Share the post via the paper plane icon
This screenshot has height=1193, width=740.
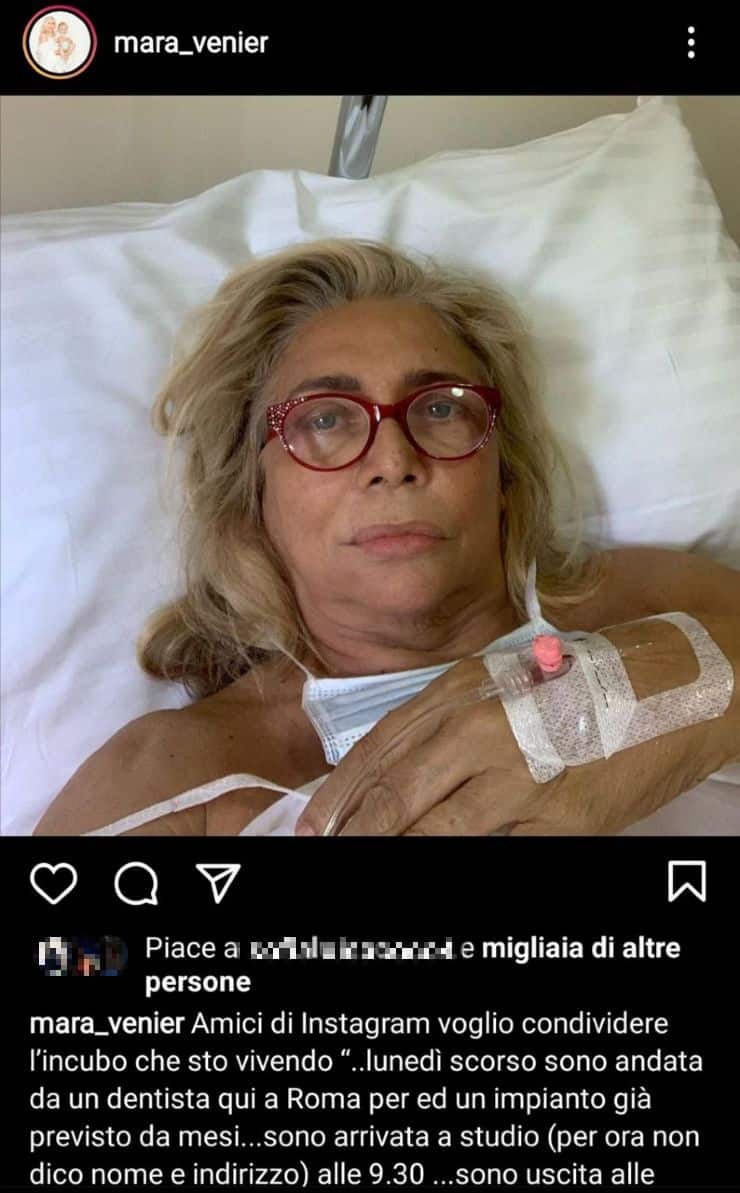tap(217, 882)
